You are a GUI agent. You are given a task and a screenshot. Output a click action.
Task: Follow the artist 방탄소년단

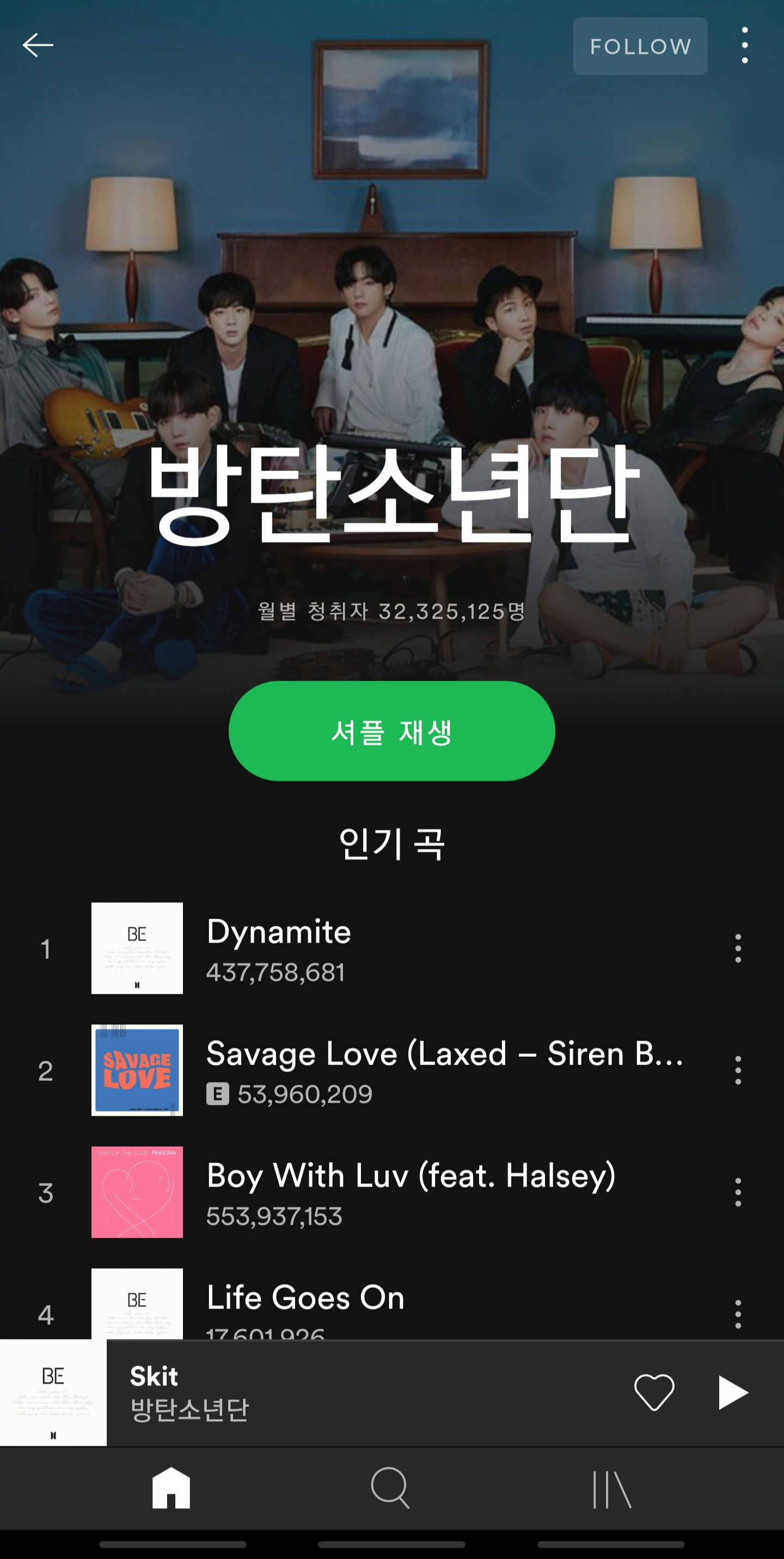tap(640, 46)
